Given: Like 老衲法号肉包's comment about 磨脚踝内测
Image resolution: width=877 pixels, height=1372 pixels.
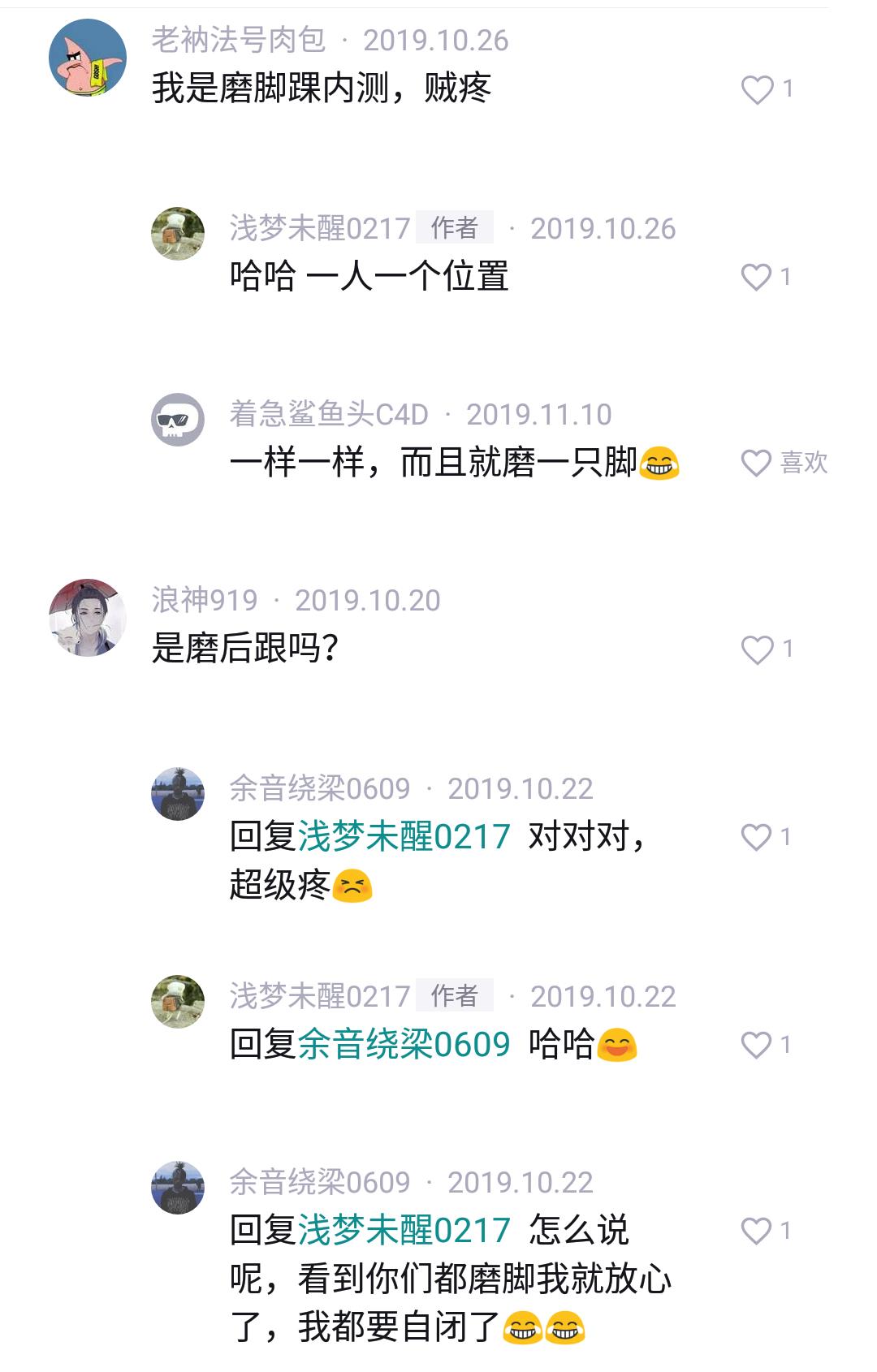Looking at the screenshot, I should [758, 89].
